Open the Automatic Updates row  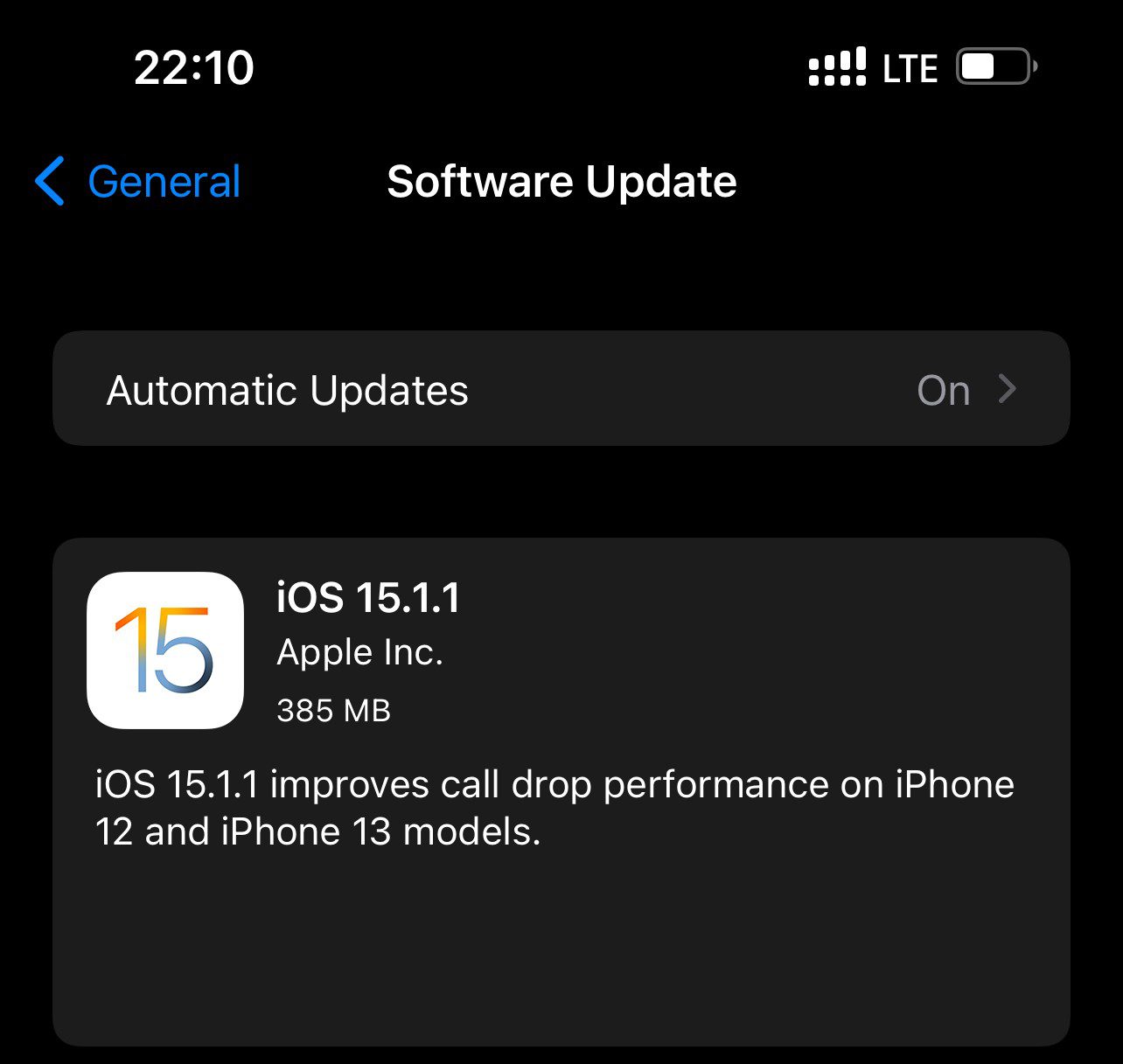(561, 389)
